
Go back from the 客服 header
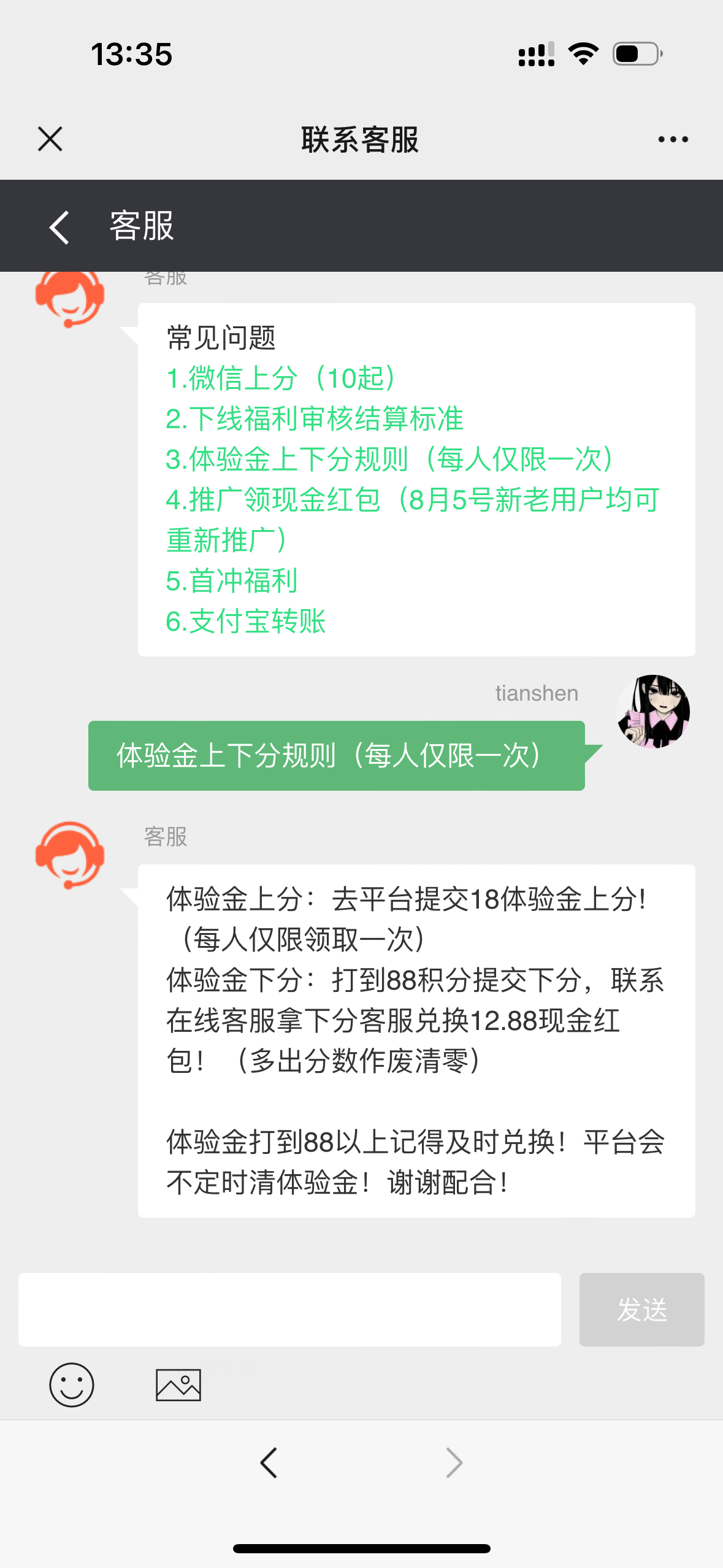pyautogui.click(x=59, y=227)
